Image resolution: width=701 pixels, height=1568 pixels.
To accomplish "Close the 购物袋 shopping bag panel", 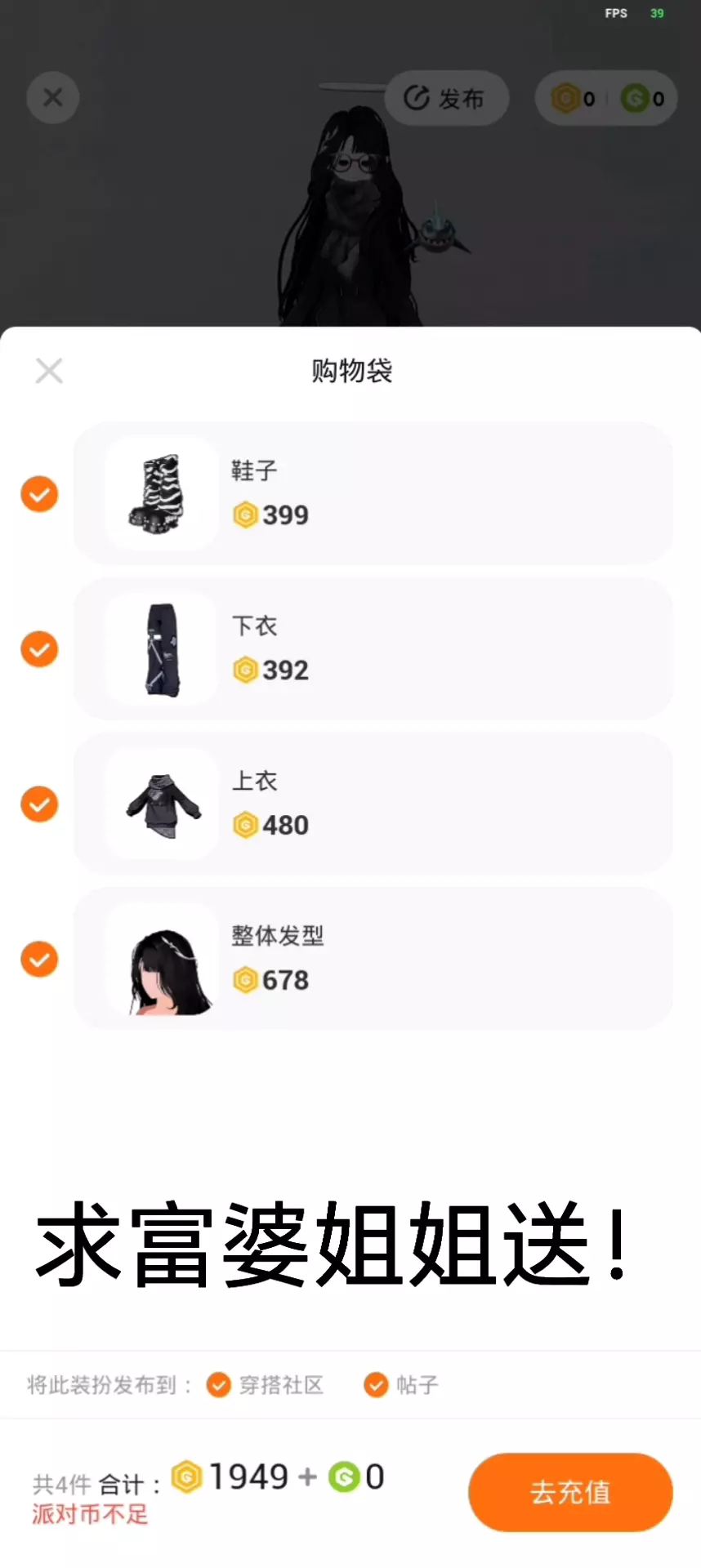I will (49, 371).
